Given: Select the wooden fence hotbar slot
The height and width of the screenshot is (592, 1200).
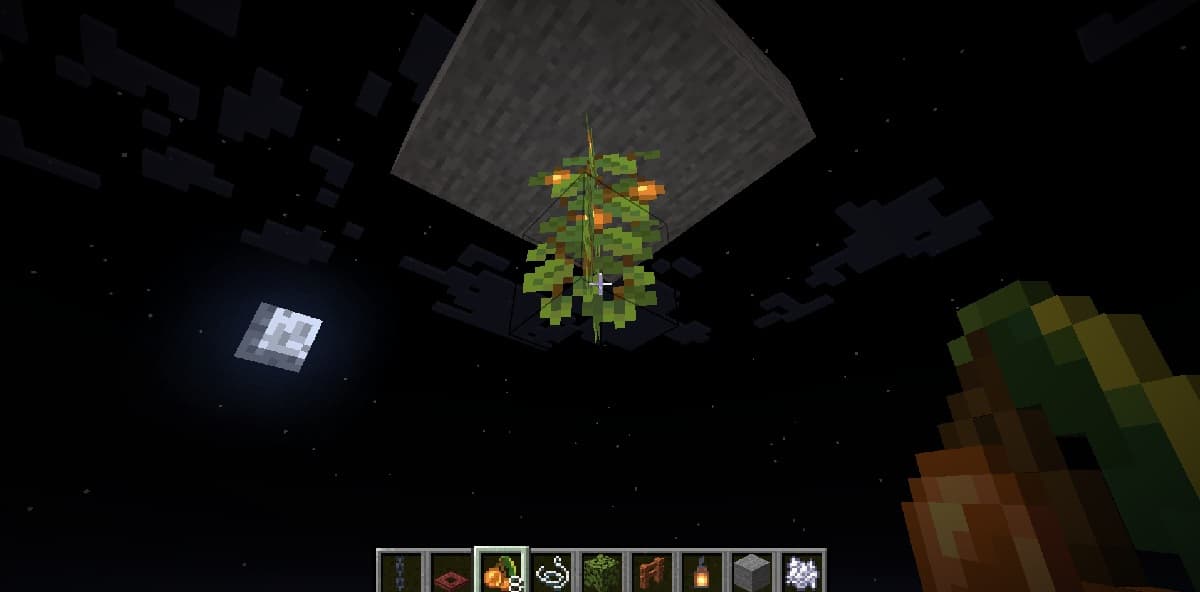Looking at the screenshot, I should click(651, 573).
